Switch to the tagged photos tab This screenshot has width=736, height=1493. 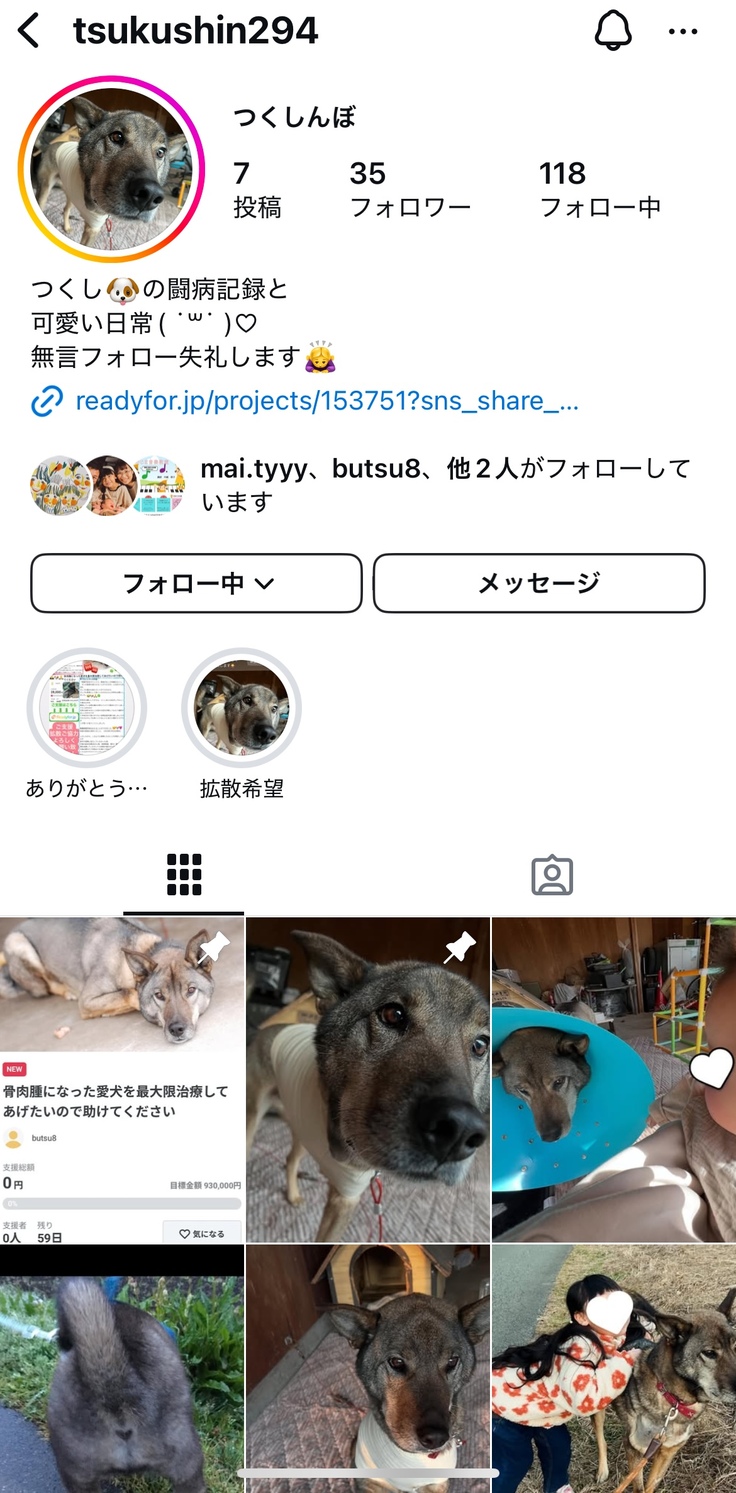tap(552, 875)
